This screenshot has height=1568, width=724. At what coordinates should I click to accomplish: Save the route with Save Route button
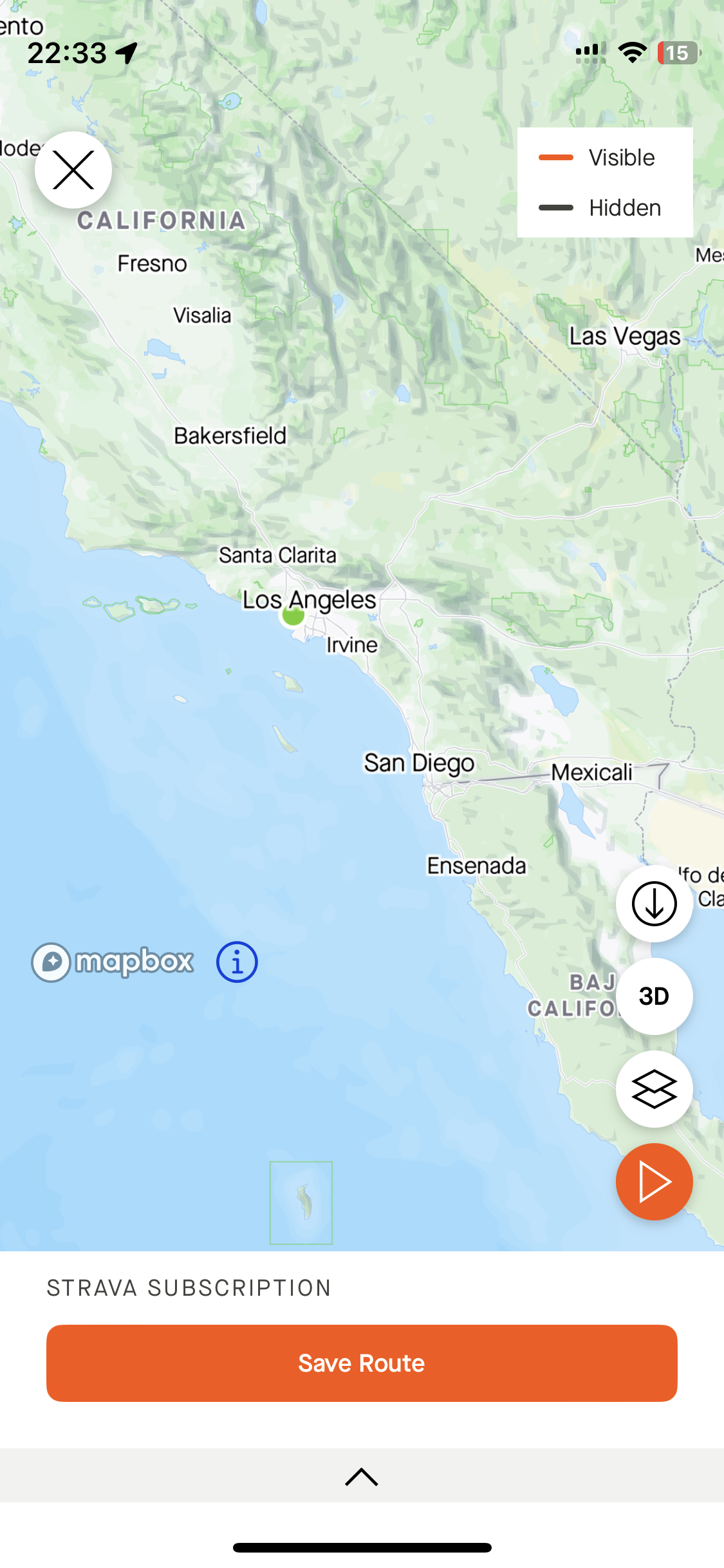pyautogui.click(x=362, y=1363)
